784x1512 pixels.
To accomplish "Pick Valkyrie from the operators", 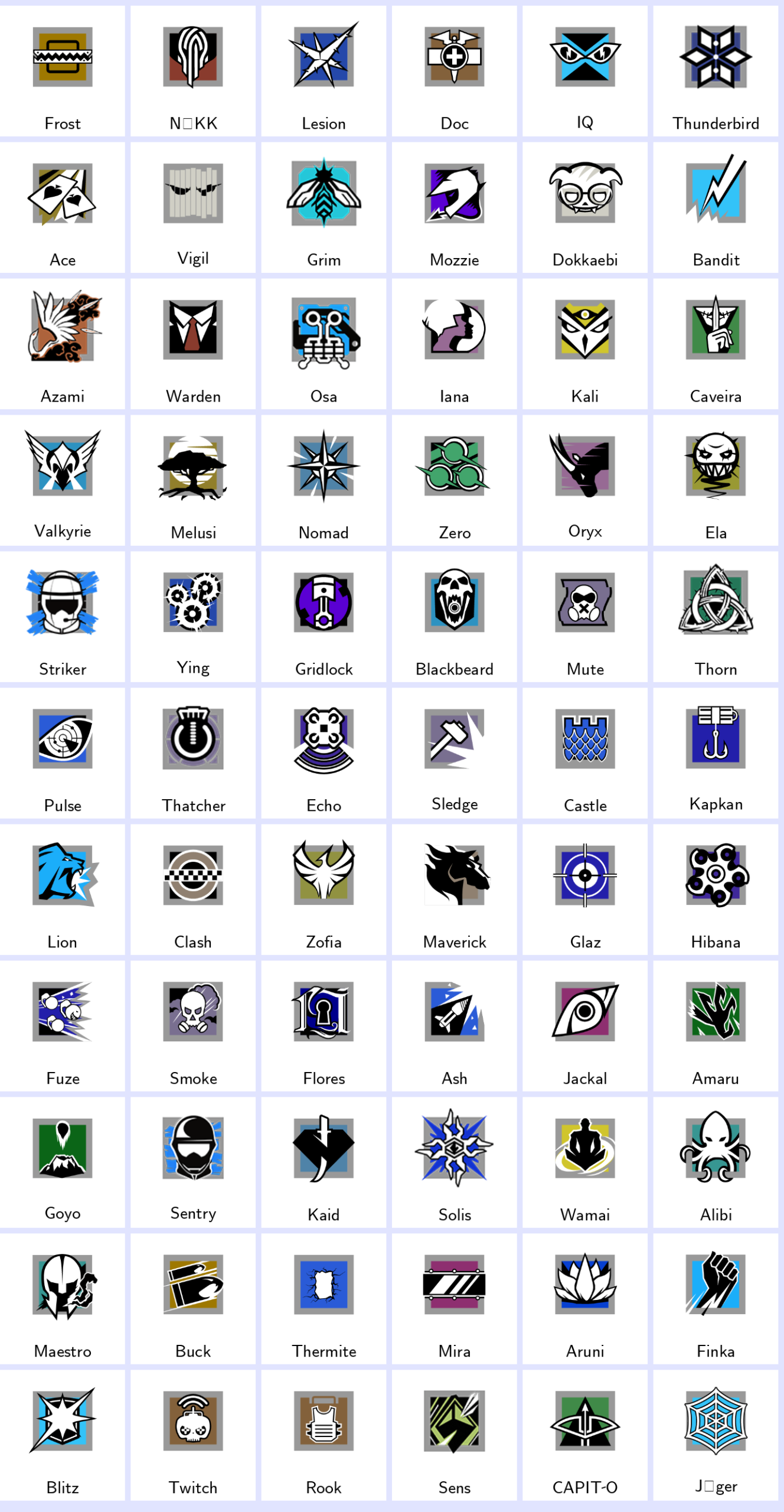I will (x=63, y=480).
